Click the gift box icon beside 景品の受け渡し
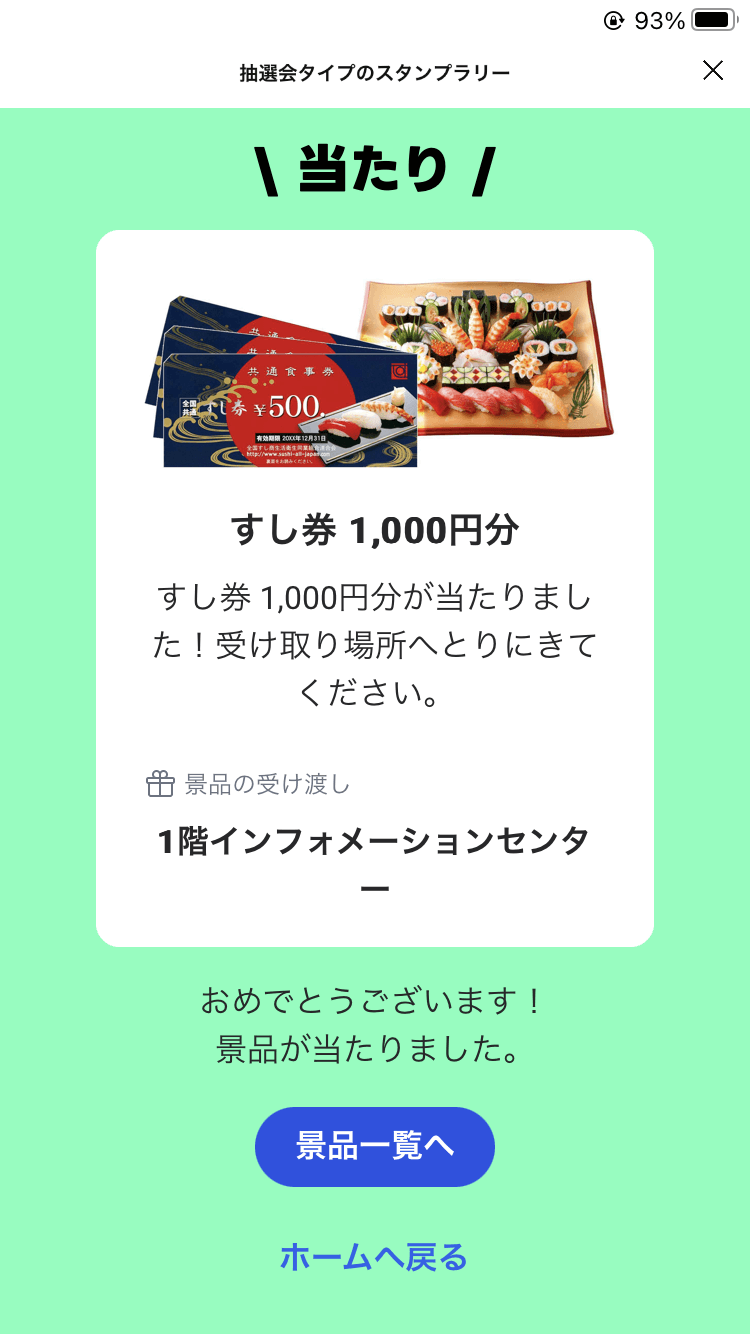The width and height of the screenshot is (750, 1334). click(158, 785)
